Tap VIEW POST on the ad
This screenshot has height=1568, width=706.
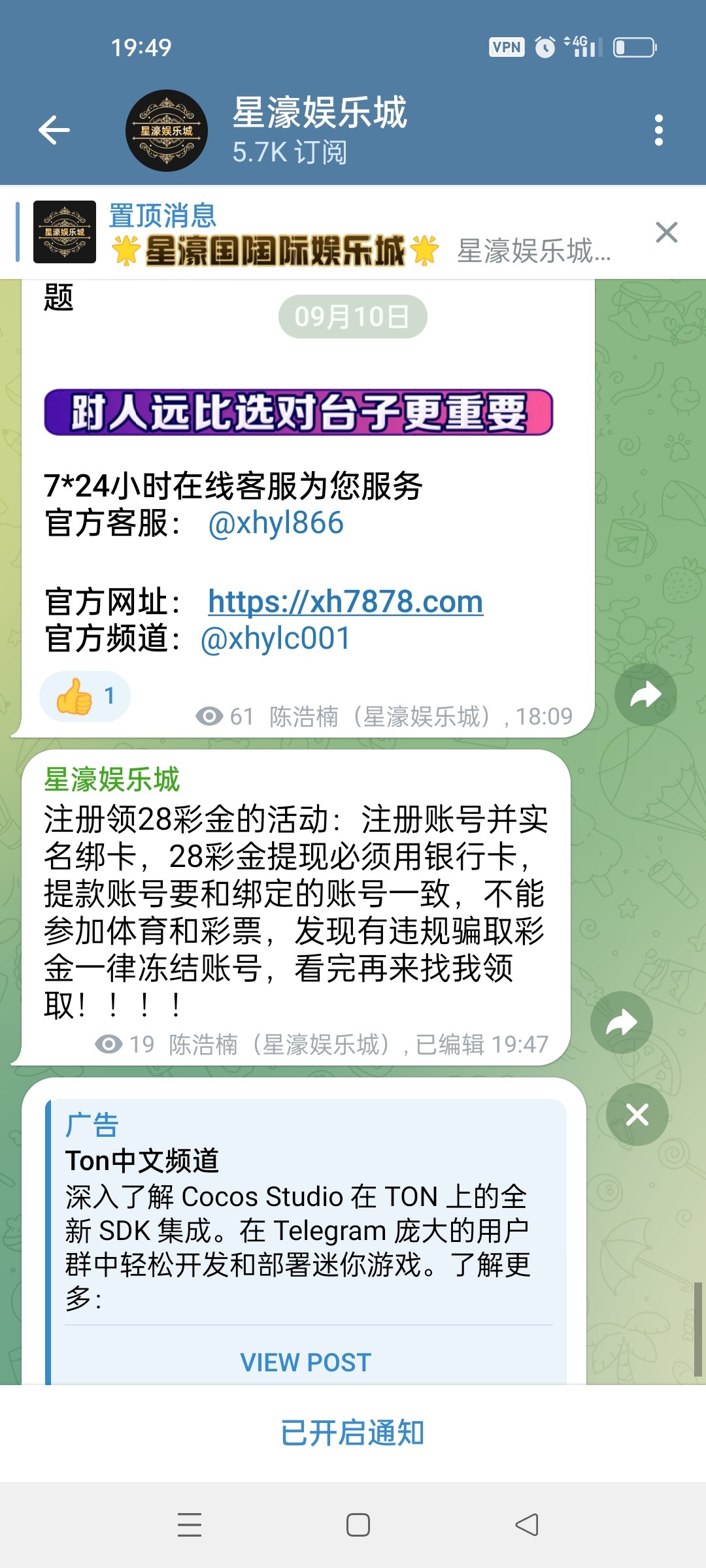(x=305, y=1362)
